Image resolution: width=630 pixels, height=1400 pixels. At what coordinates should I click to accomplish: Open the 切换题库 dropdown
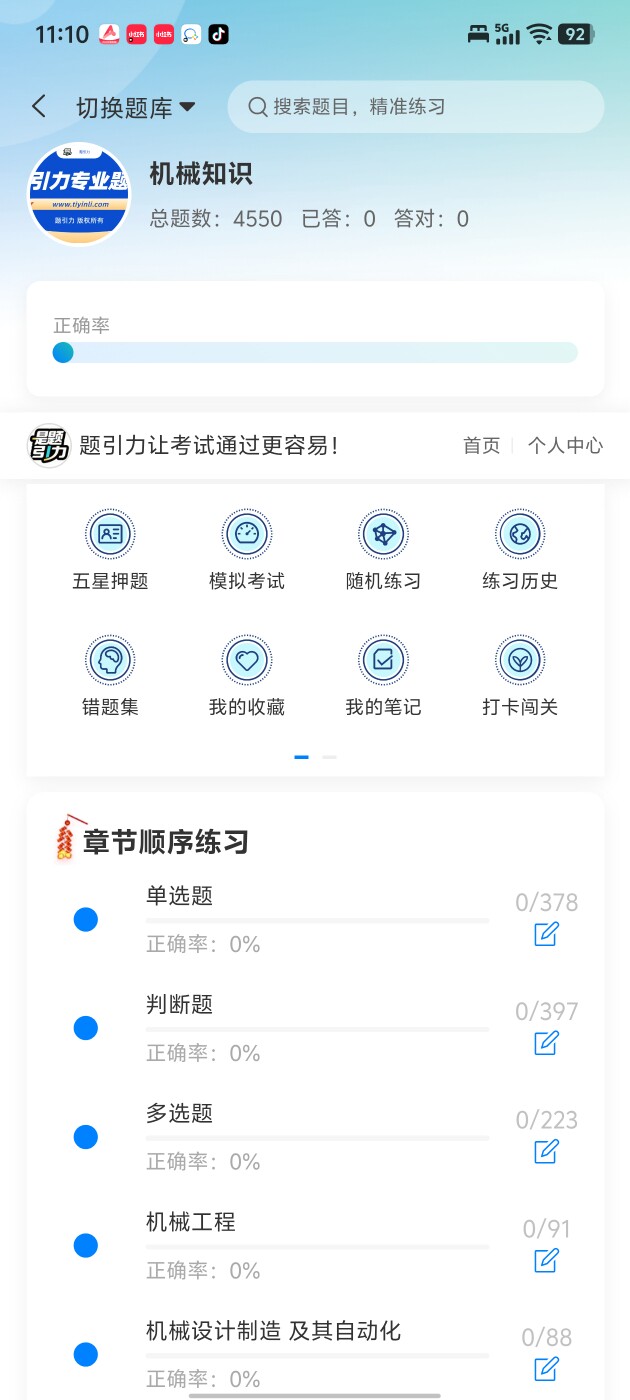(135, 108)
